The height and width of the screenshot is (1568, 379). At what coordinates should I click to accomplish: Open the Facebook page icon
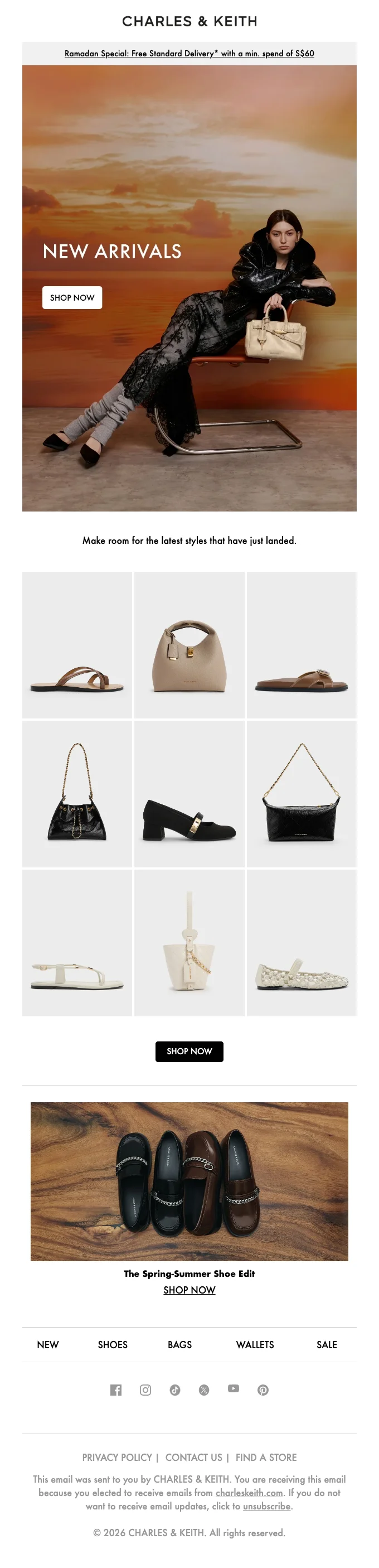tap(115, 1390)
